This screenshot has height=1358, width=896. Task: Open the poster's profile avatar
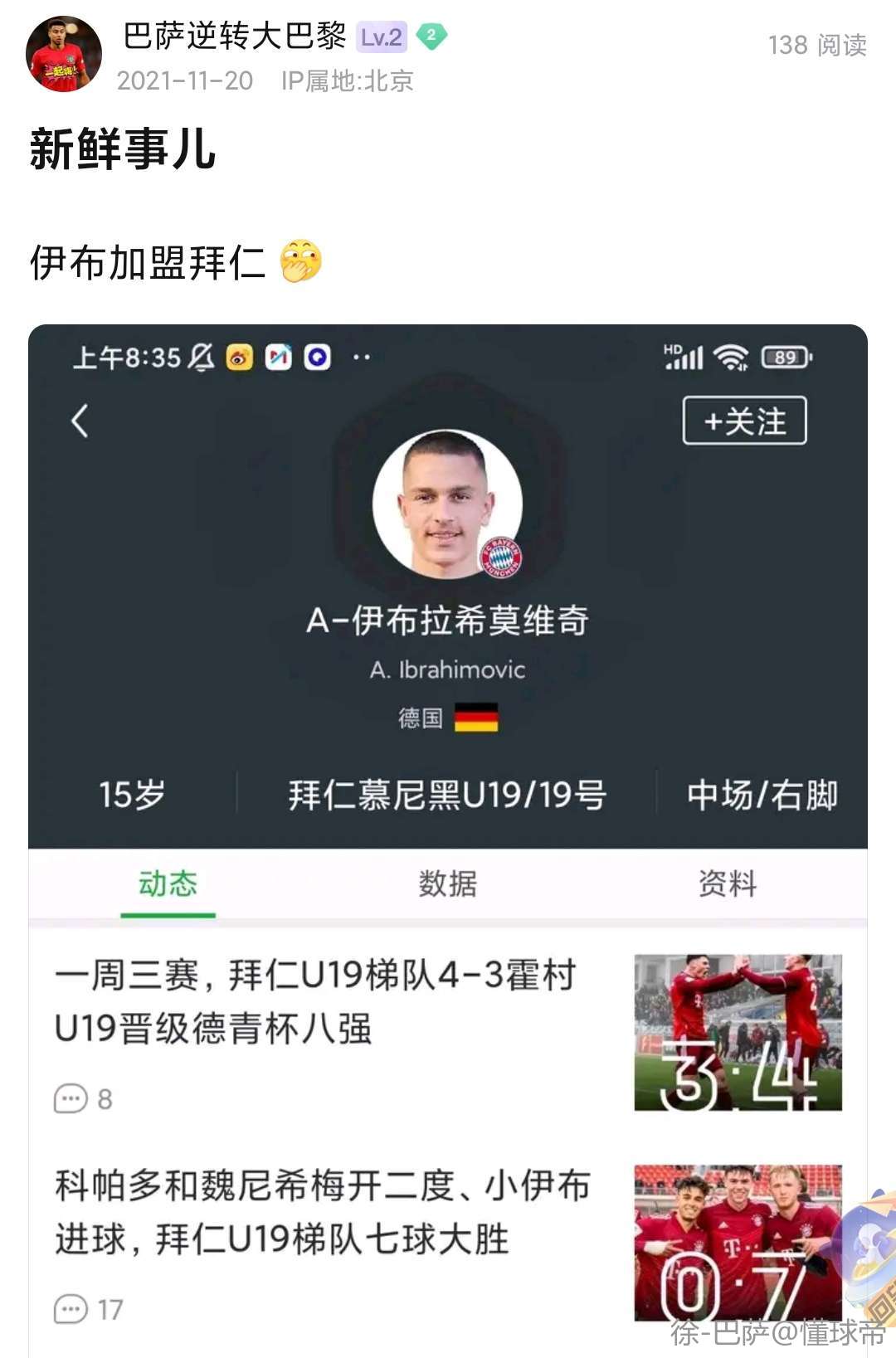(x=64, y=55)
